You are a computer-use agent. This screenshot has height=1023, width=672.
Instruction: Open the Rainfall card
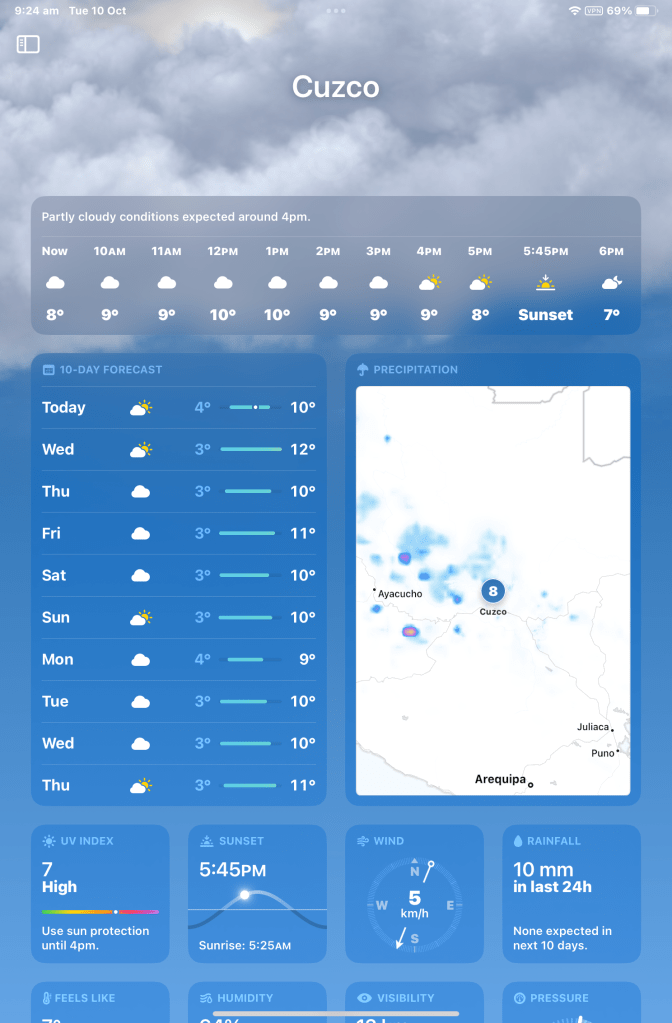pos(571,893)
